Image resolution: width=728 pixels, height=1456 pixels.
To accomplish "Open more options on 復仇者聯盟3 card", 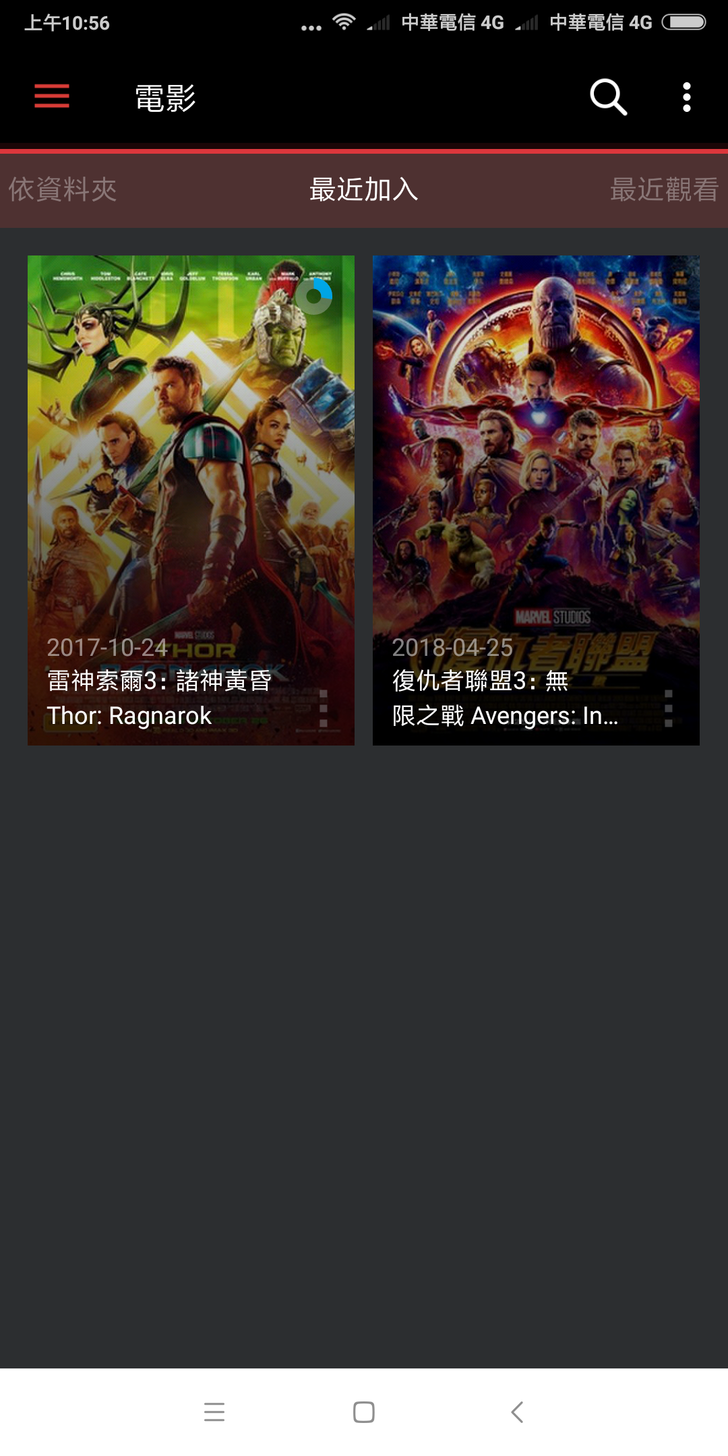I will (668, 708).
